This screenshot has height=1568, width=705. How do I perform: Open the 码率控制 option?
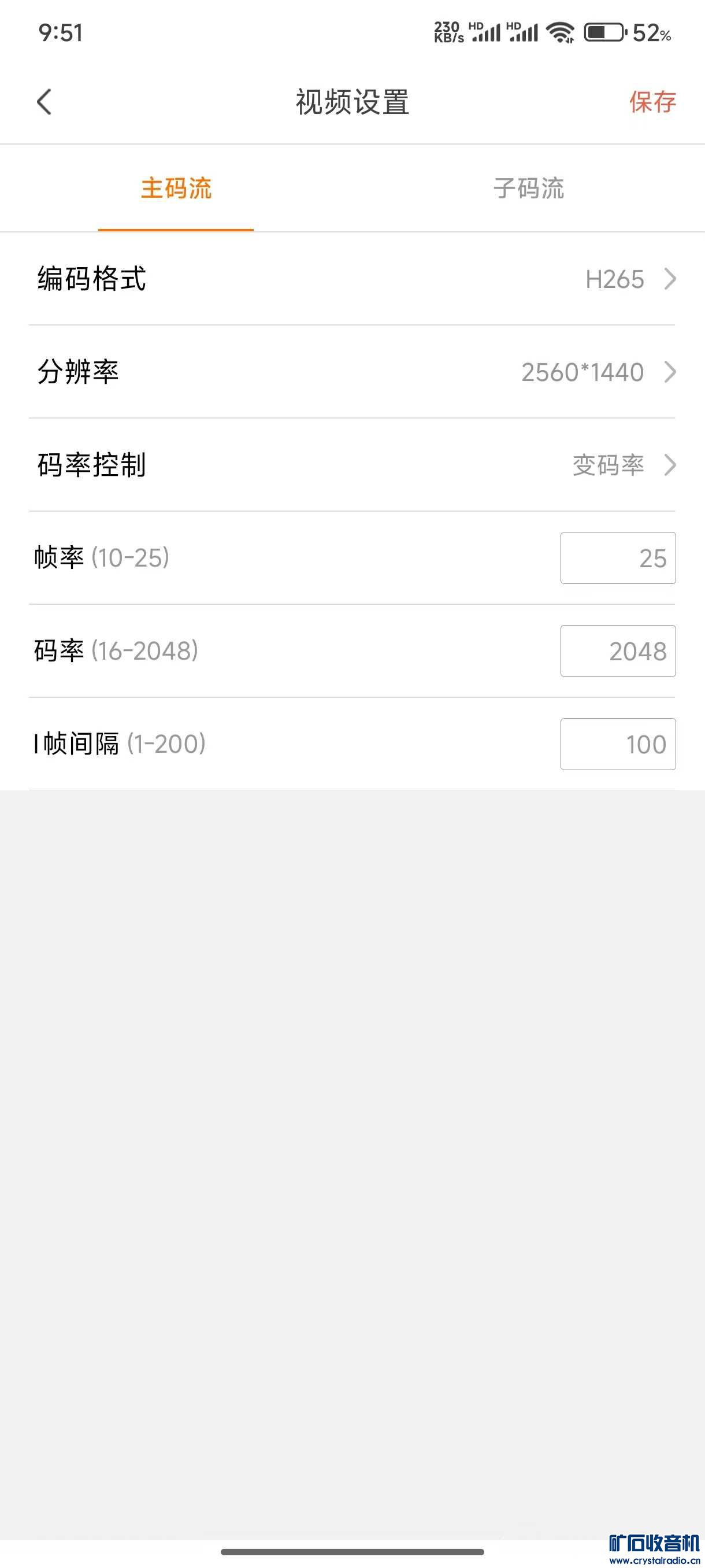tap(352, 465)
